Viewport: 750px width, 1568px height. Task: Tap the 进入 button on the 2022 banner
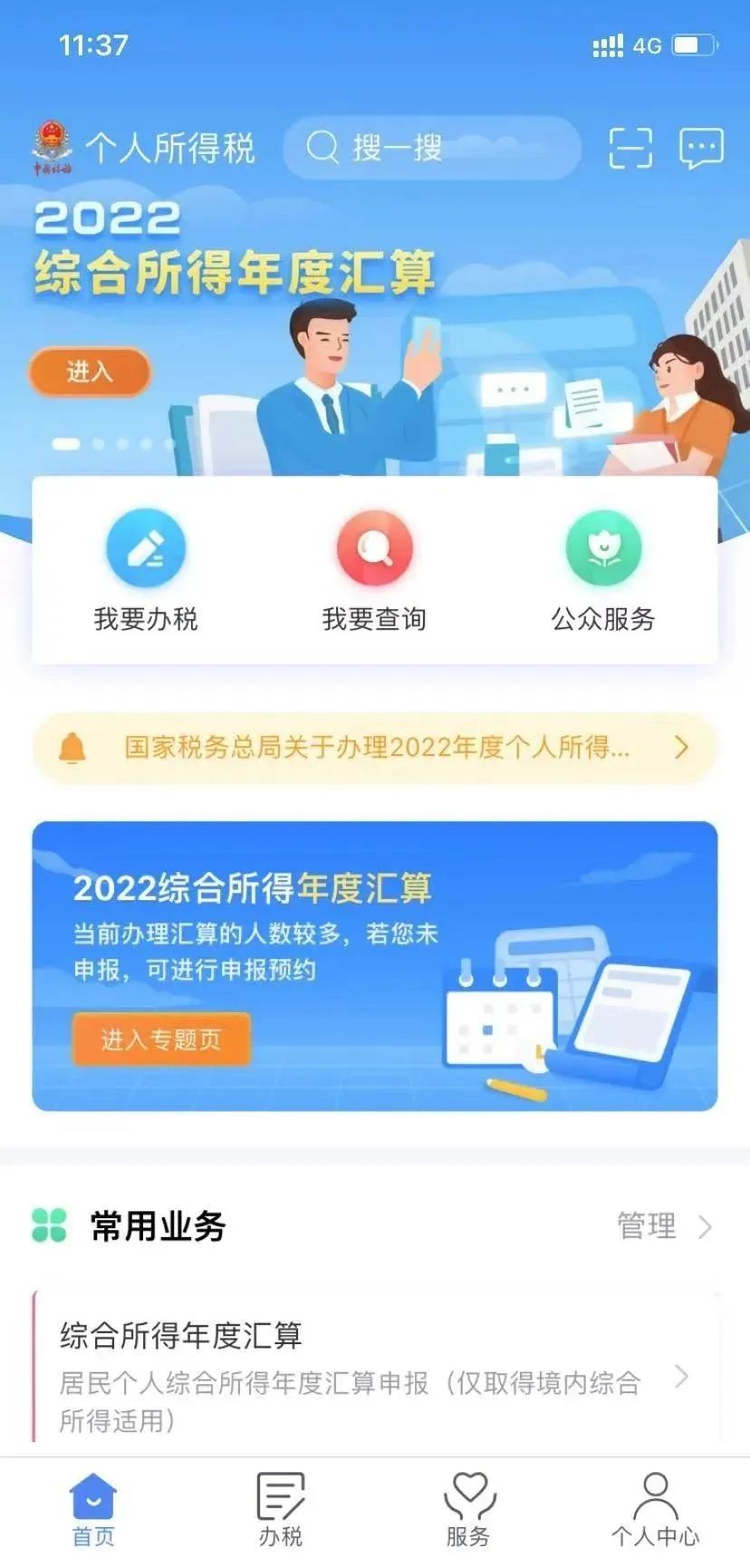click(x=89, y=372)
